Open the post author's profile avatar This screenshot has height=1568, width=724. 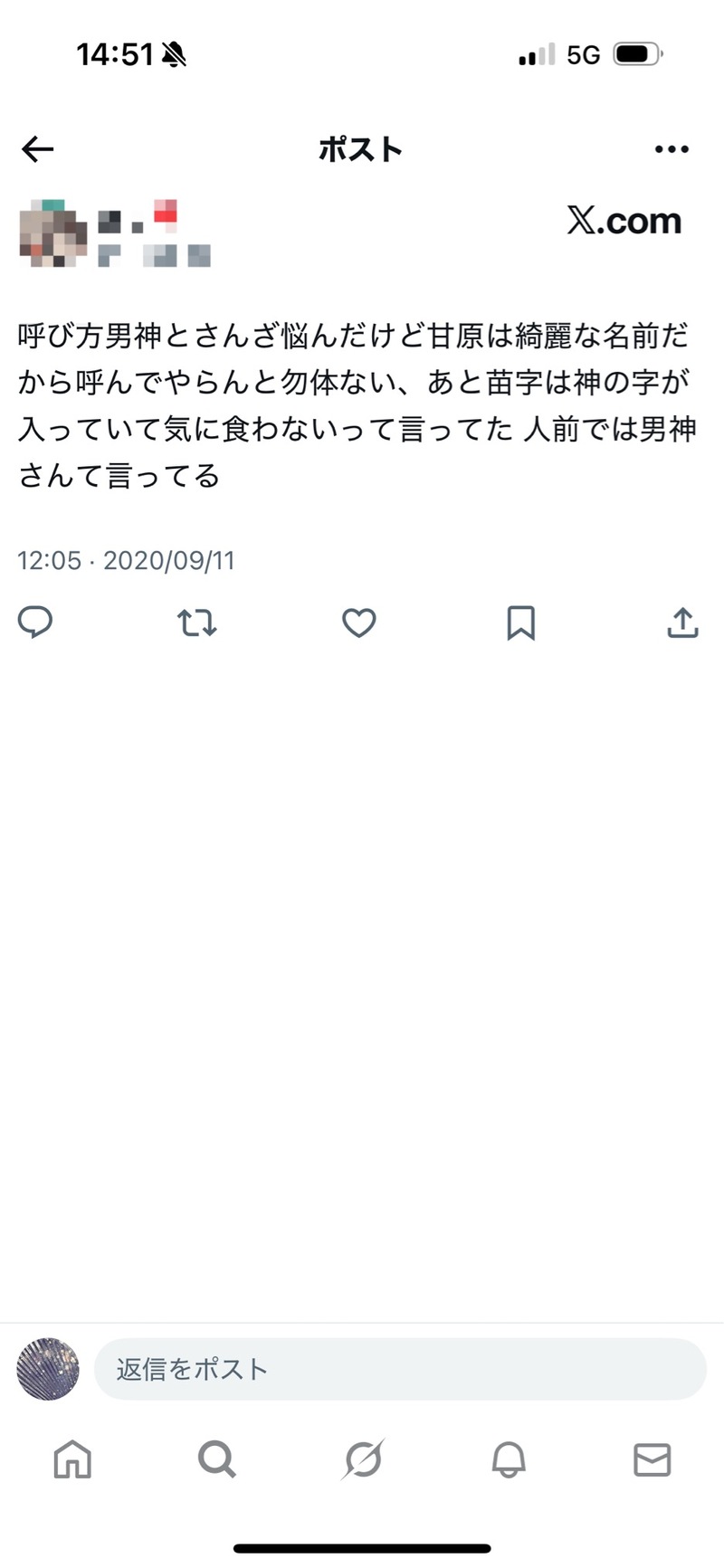click(x=52, y=233)
